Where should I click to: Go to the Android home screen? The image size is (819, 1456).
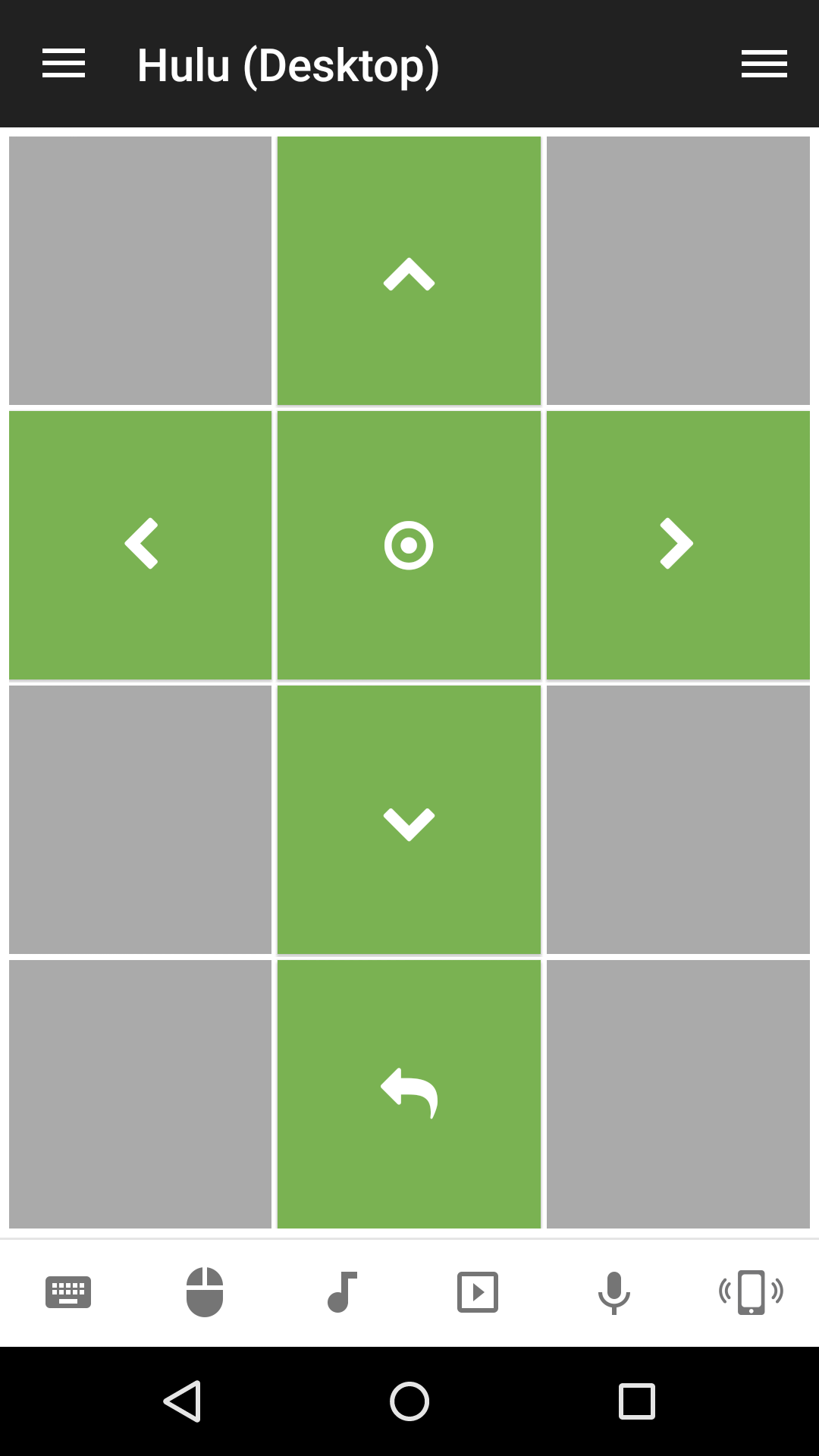pyautogui.click(x=409, y=1401)
